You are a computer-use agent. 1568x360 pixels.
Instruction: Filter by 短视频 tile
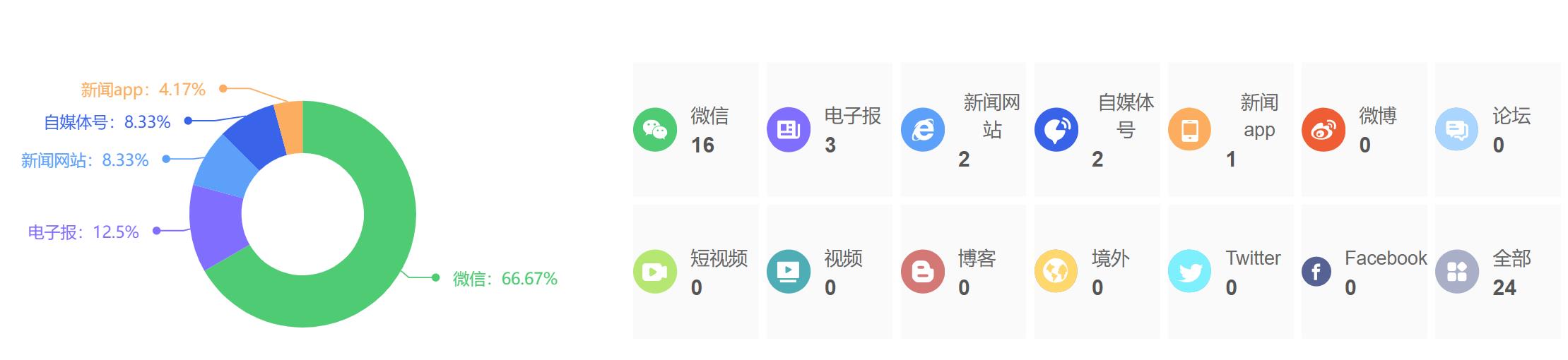click(x=695, y=272)
